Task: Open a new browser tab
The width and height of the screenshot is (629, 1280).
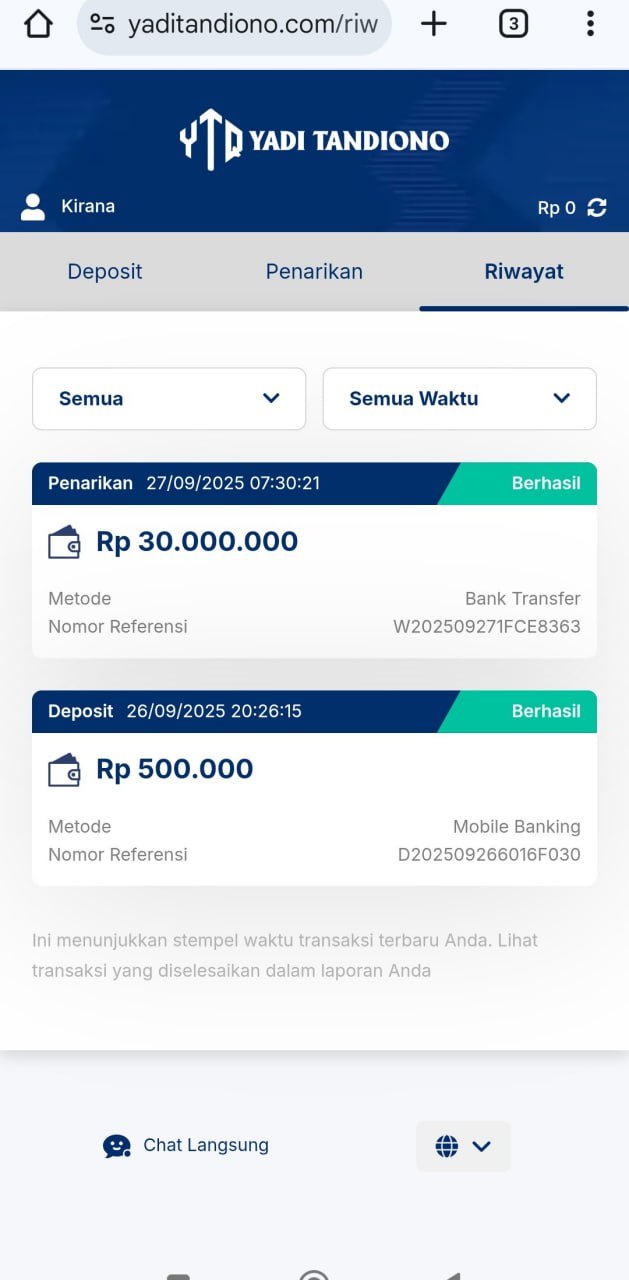Action: pyautogui.click(x=433, y=24)
